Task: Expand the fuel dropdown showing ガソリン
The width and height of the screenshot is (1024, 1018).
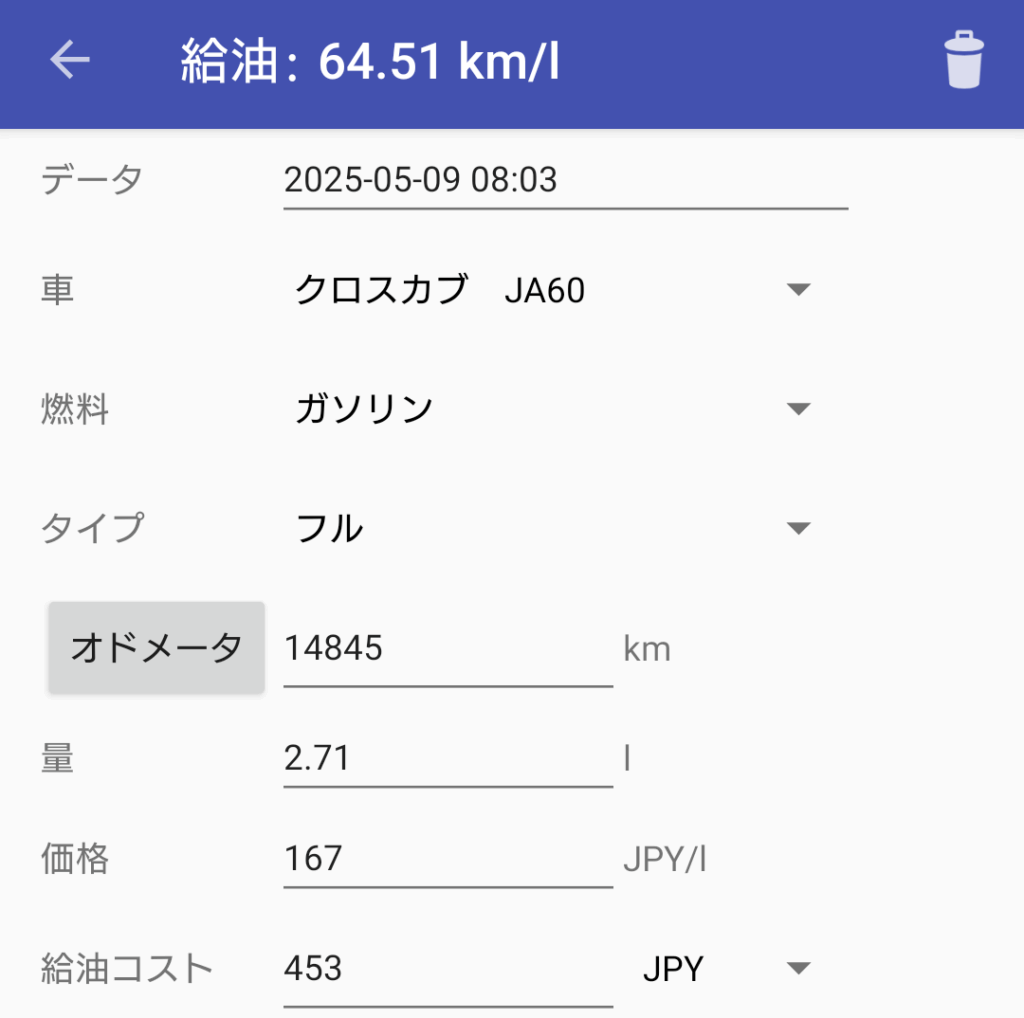Action: [x=552, y=409]
